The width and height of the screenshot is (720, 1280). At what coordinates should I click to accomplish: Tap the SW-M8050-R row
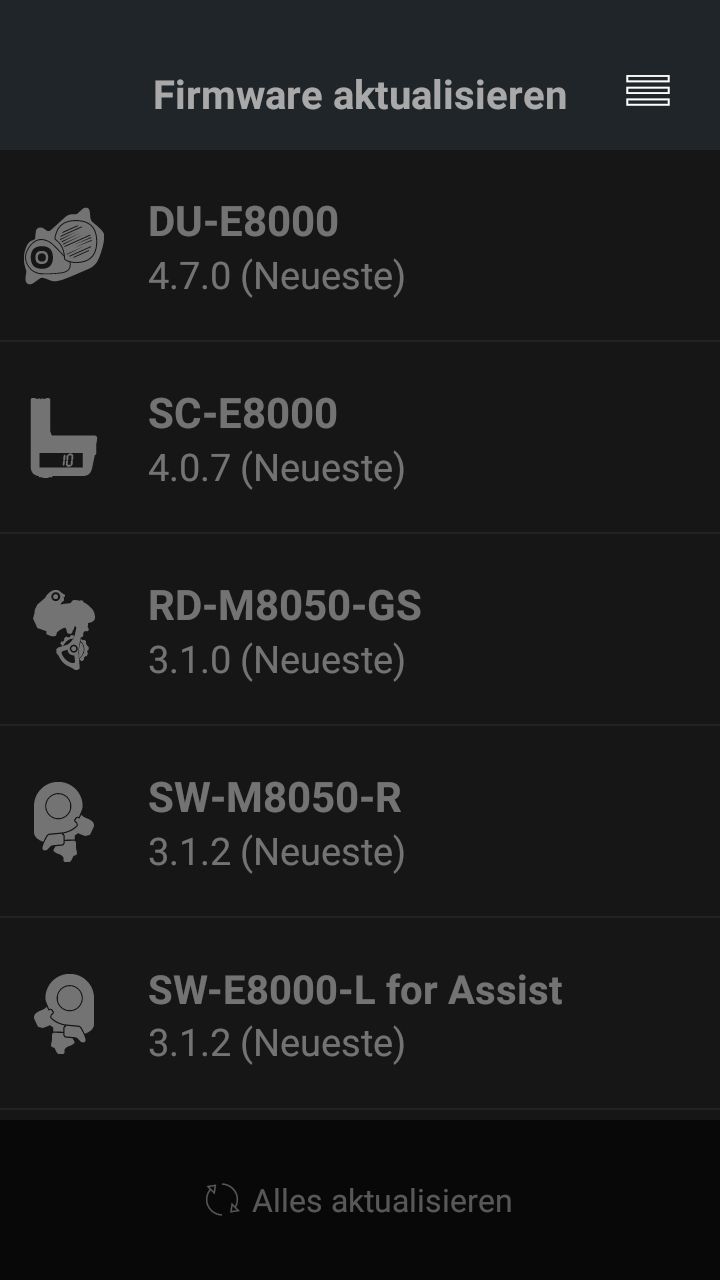[360, 822]
